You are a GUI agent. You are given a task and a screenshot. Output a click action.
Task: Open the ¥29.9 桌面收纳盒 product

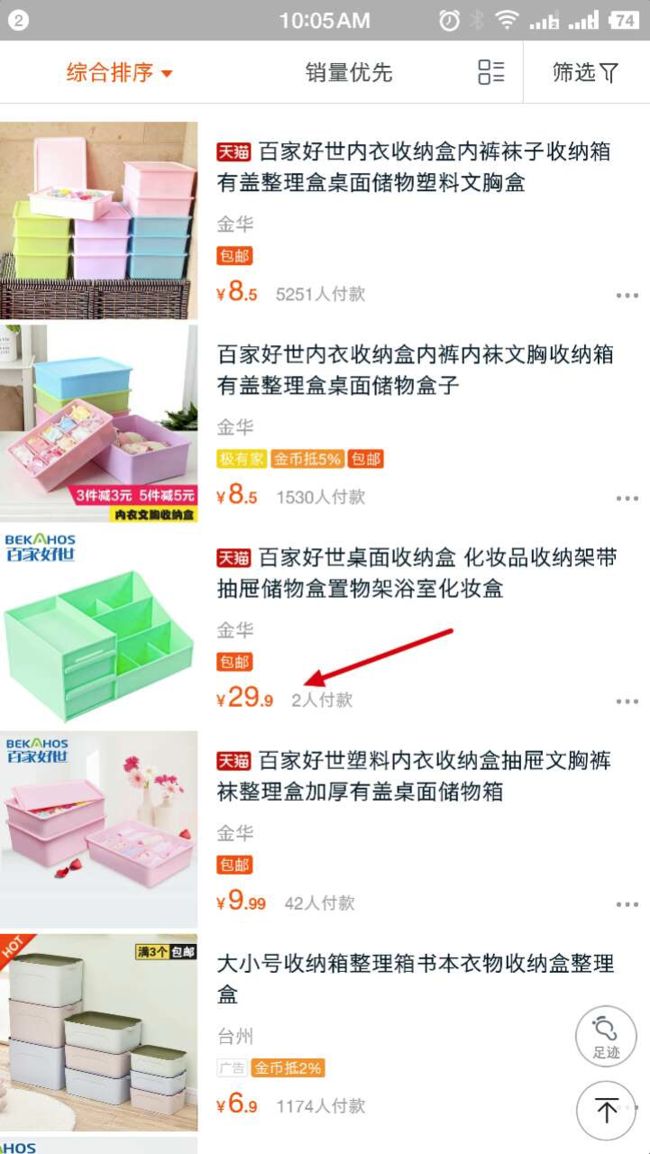[x=325, y=626]
